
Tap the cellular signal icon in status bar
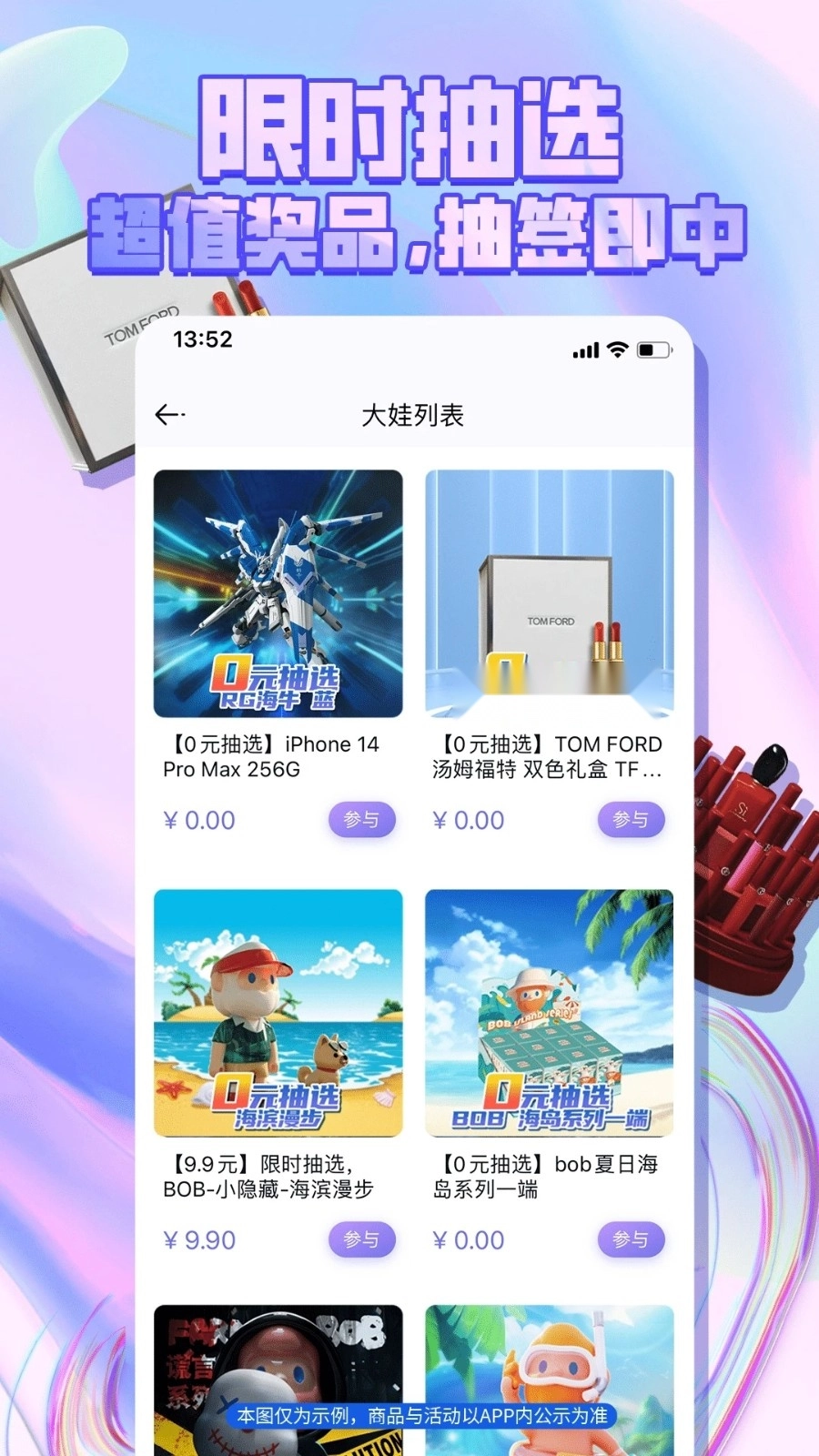pyautogui.click(x=583, y=349)
